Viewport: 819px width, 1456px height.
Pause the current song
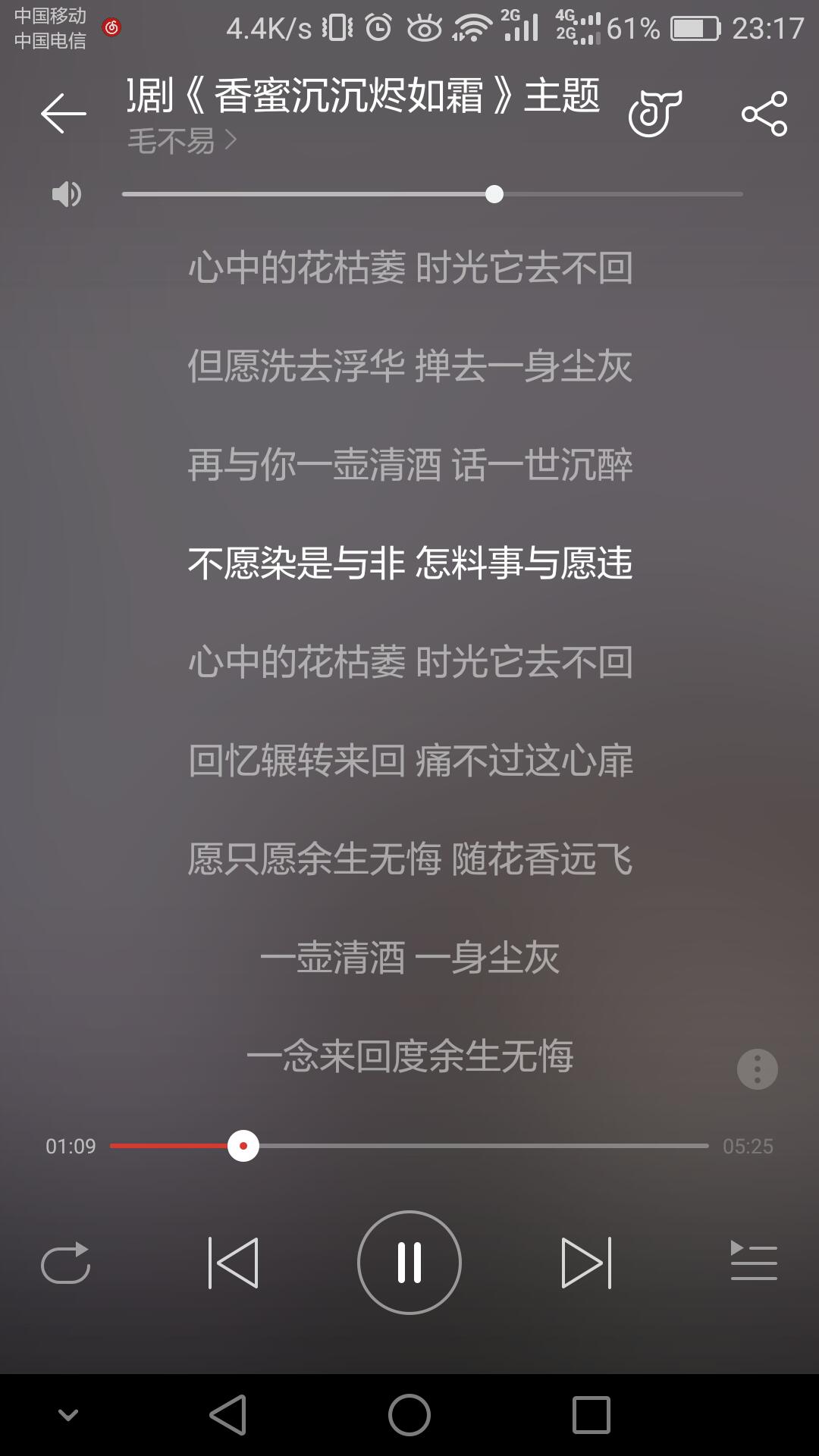[x=409, y=1263]
